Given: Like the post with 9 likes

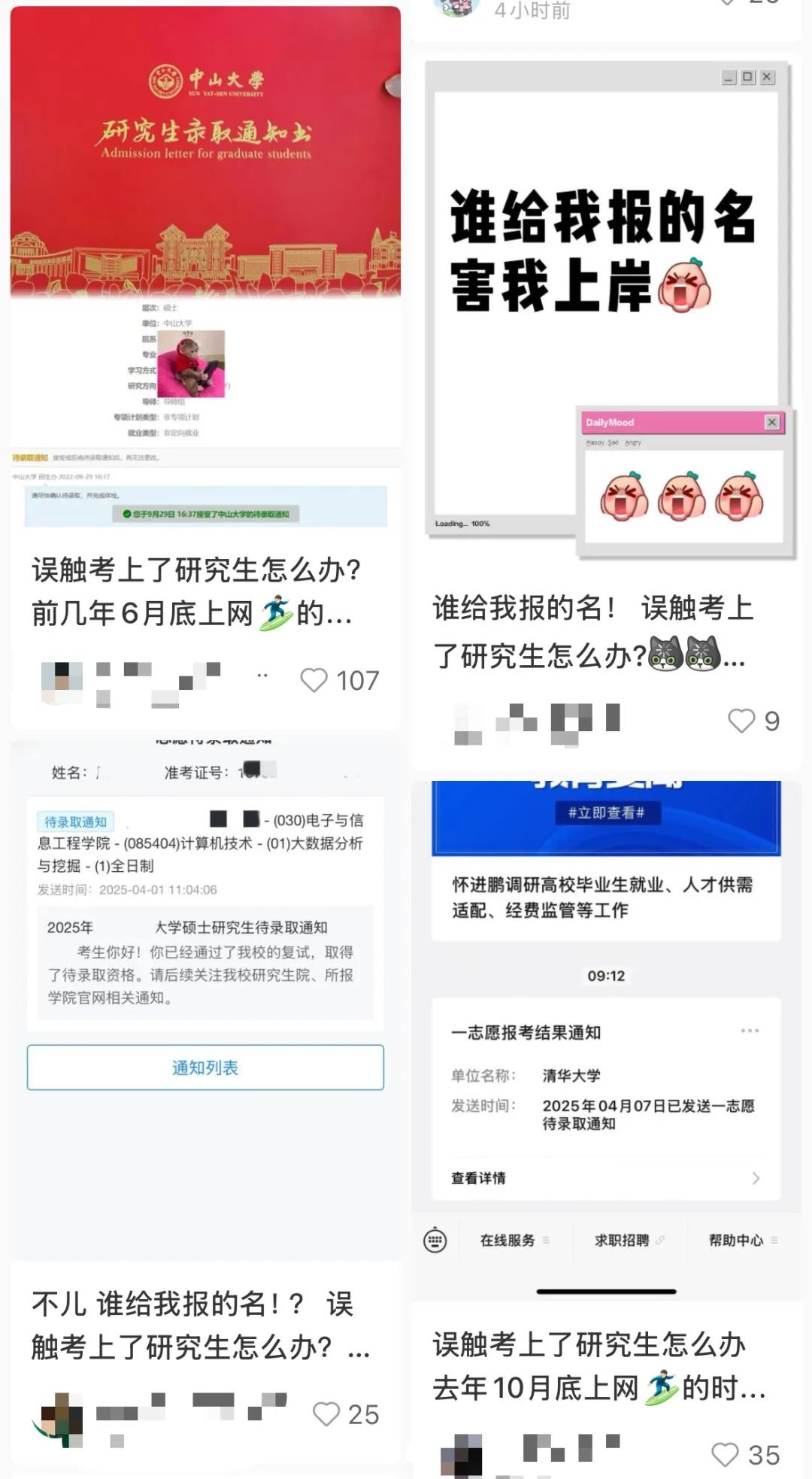Looking at the screenshot, I should [x=741, y=721].
